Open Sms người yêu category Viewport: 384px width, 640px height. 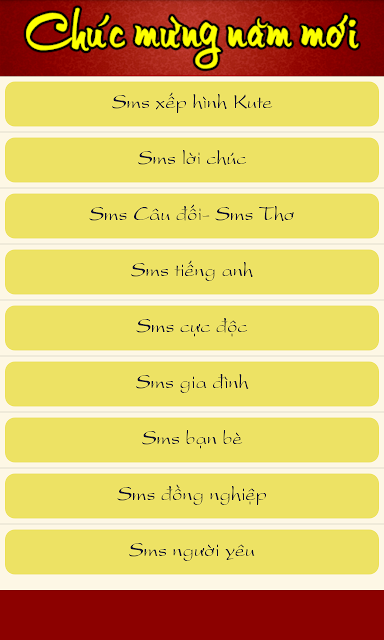pyautogui.click(x=192, y=552)
